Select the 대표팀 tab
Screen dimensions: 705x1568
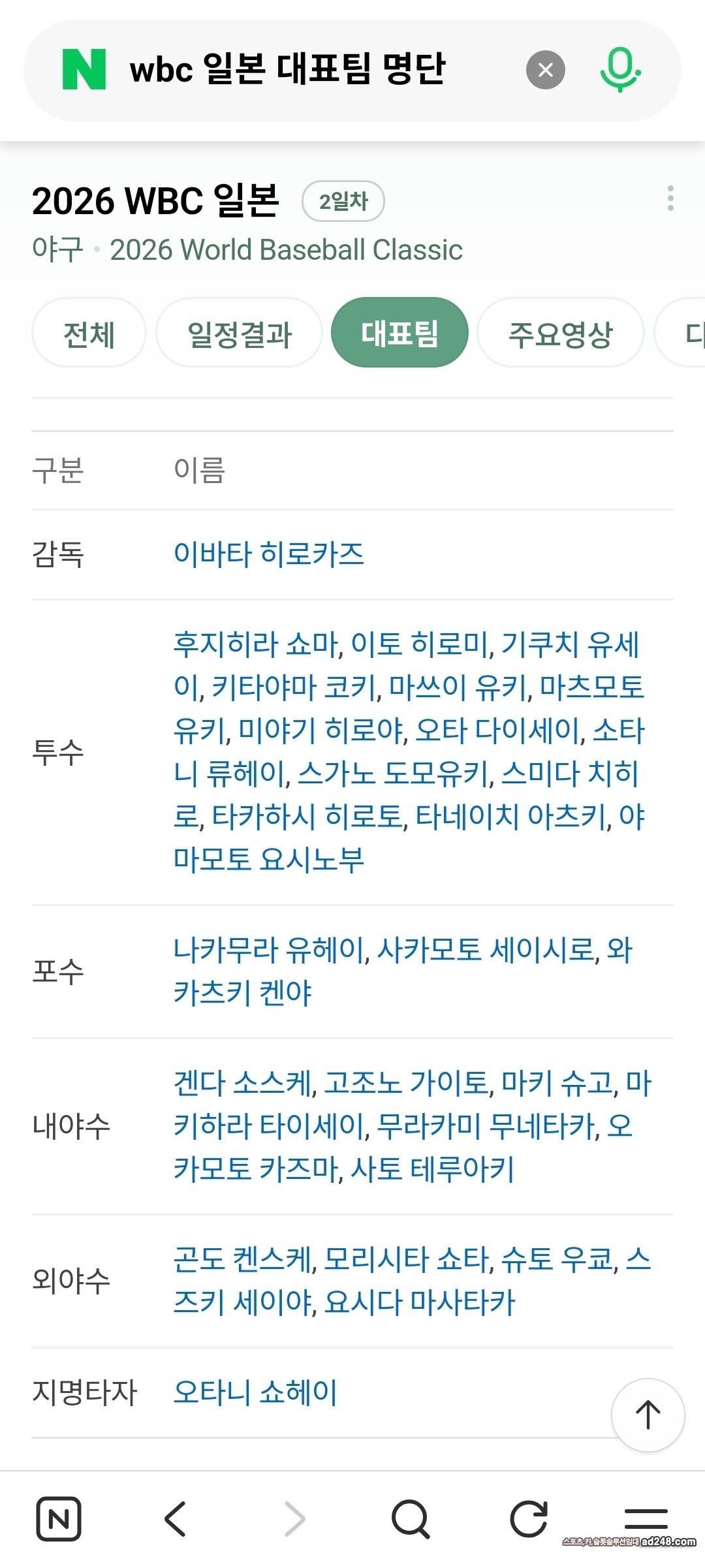pos(399,334)
